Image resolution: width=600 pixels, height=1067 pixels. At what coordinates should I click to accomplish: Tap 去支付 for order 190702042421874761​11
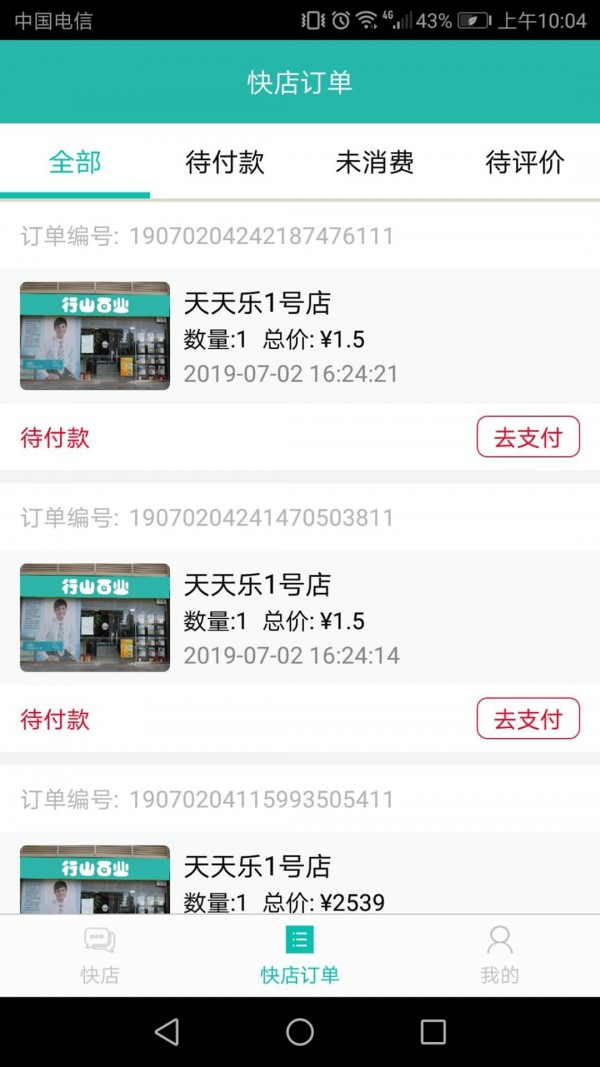click(528, 437)
